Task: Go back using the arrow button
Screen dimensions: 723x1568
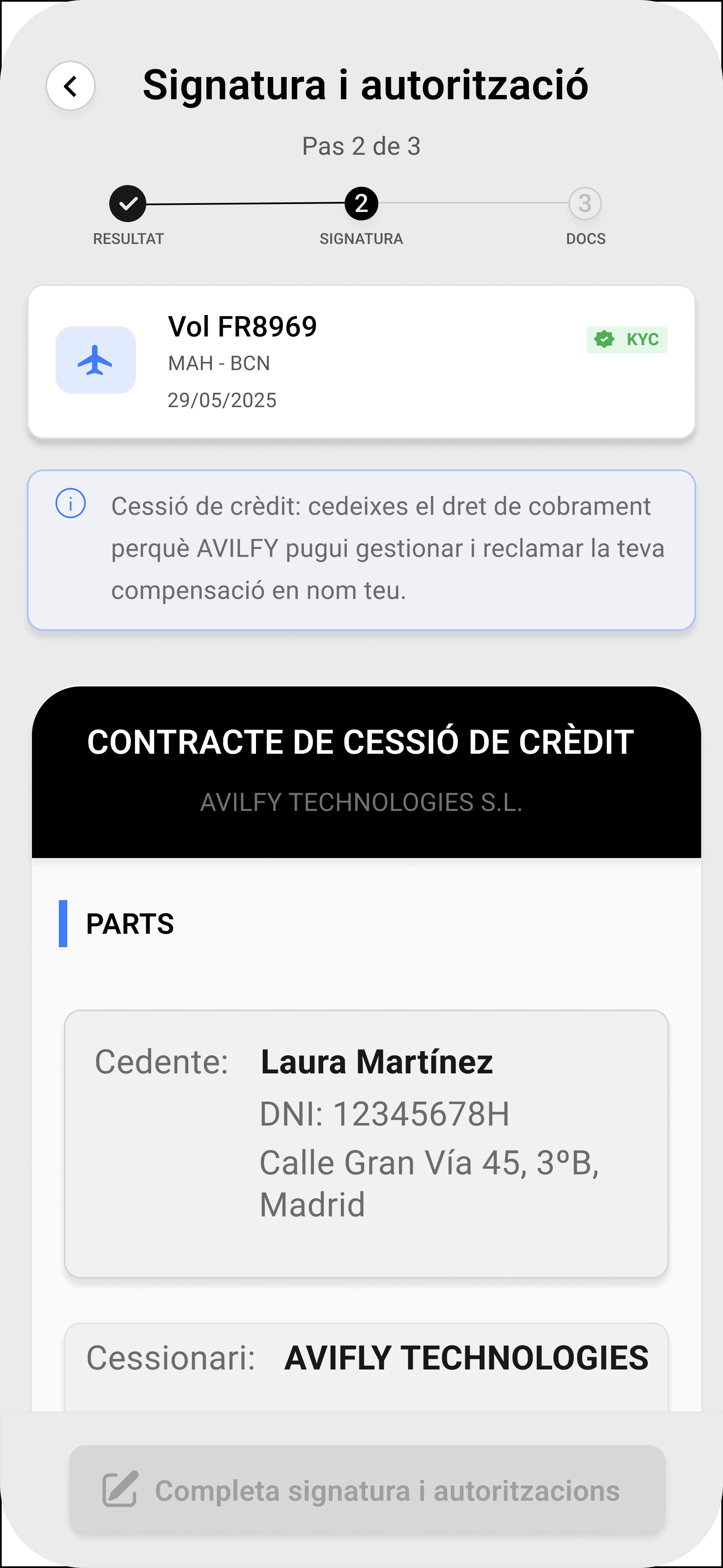Action: click(x=71, y=86)
